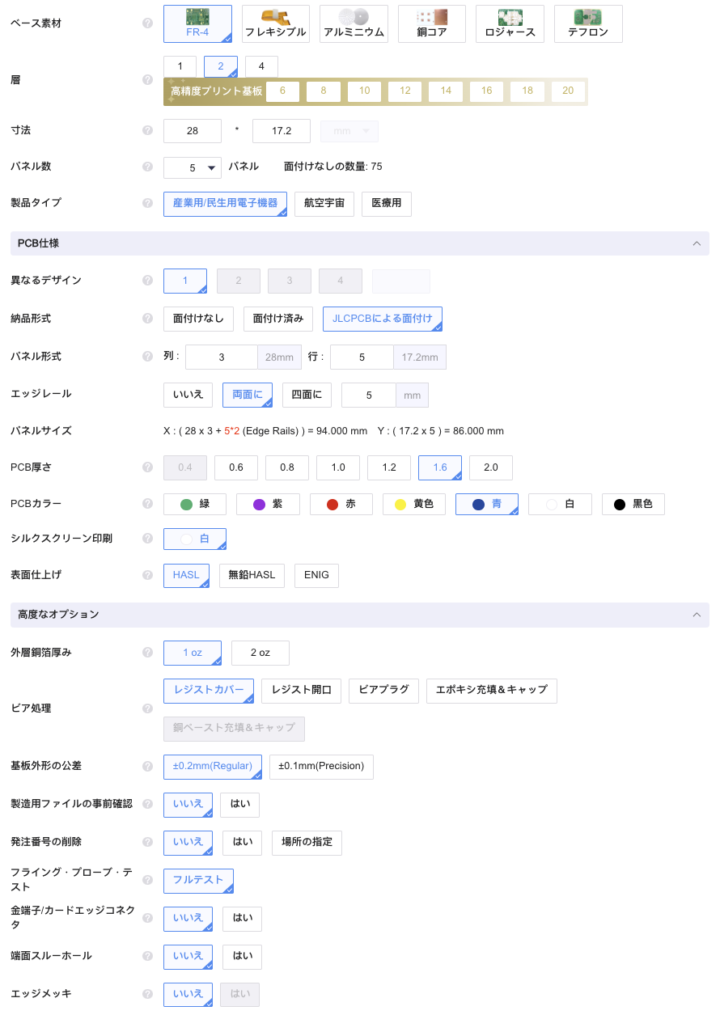
Task: Select ENIG surface finish
Action: click(316, 575)
